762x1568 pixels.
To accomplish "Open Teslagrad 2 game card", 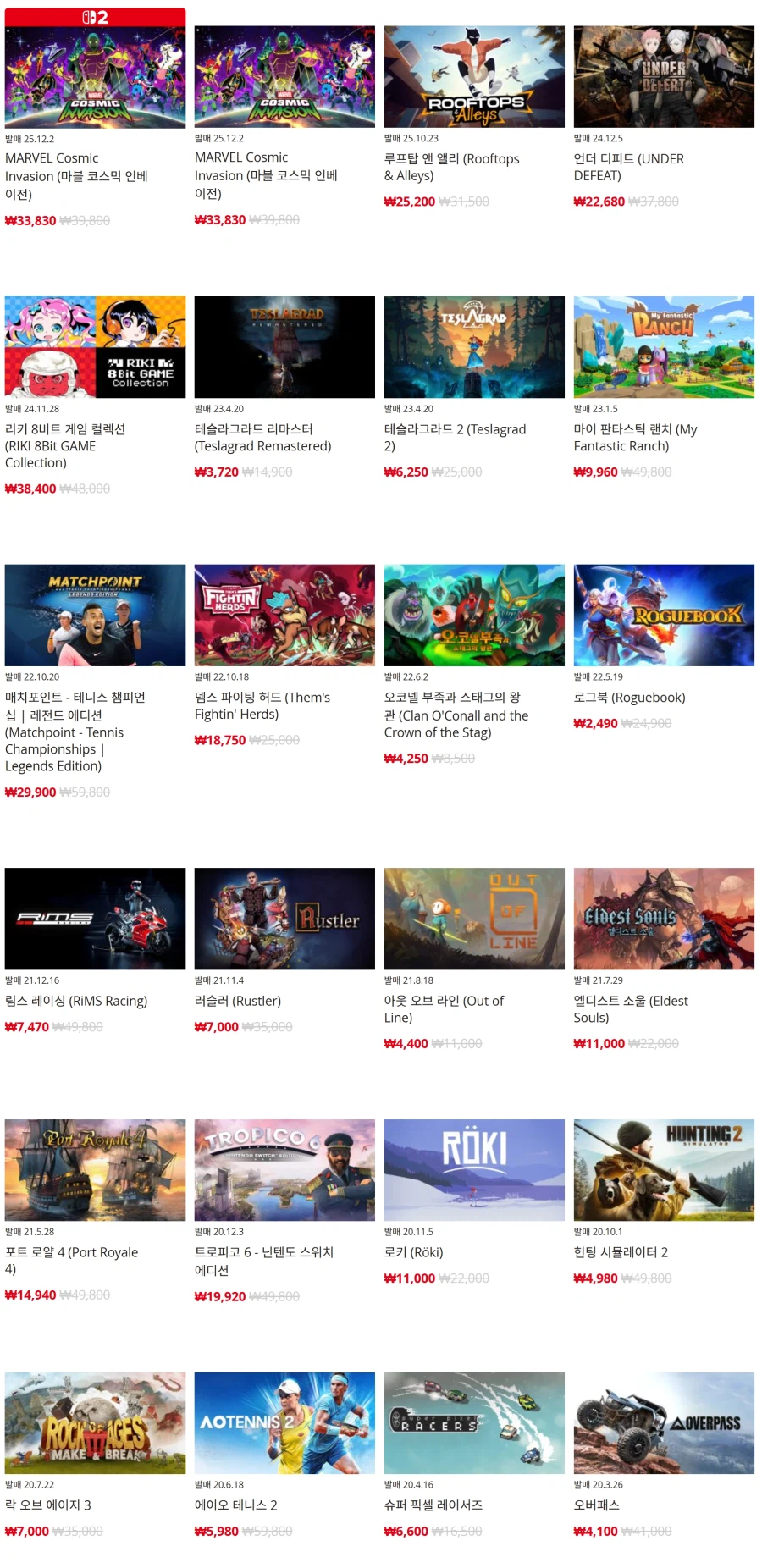I will (474, 347).
